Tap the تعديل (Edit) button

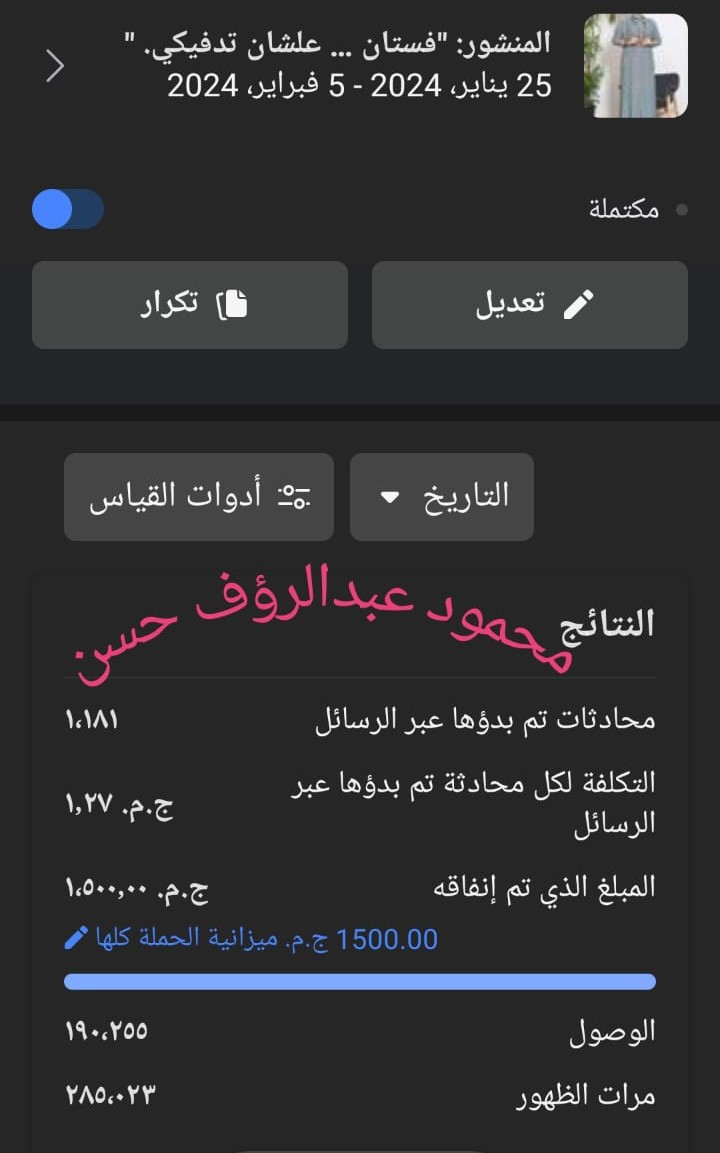tap(529, 305)
